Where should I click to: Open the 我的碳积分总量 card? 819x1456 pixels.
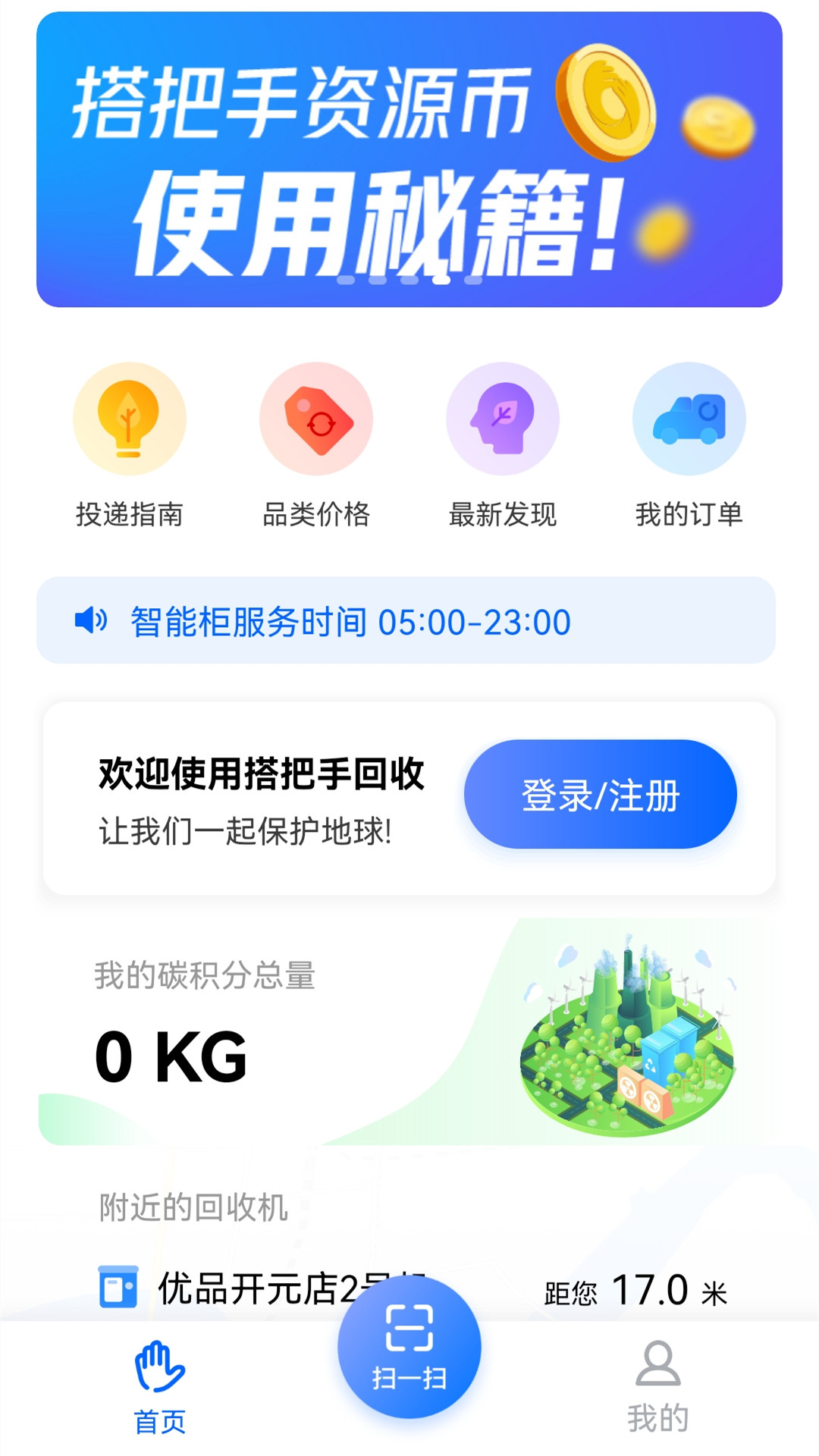point(409,1031)
